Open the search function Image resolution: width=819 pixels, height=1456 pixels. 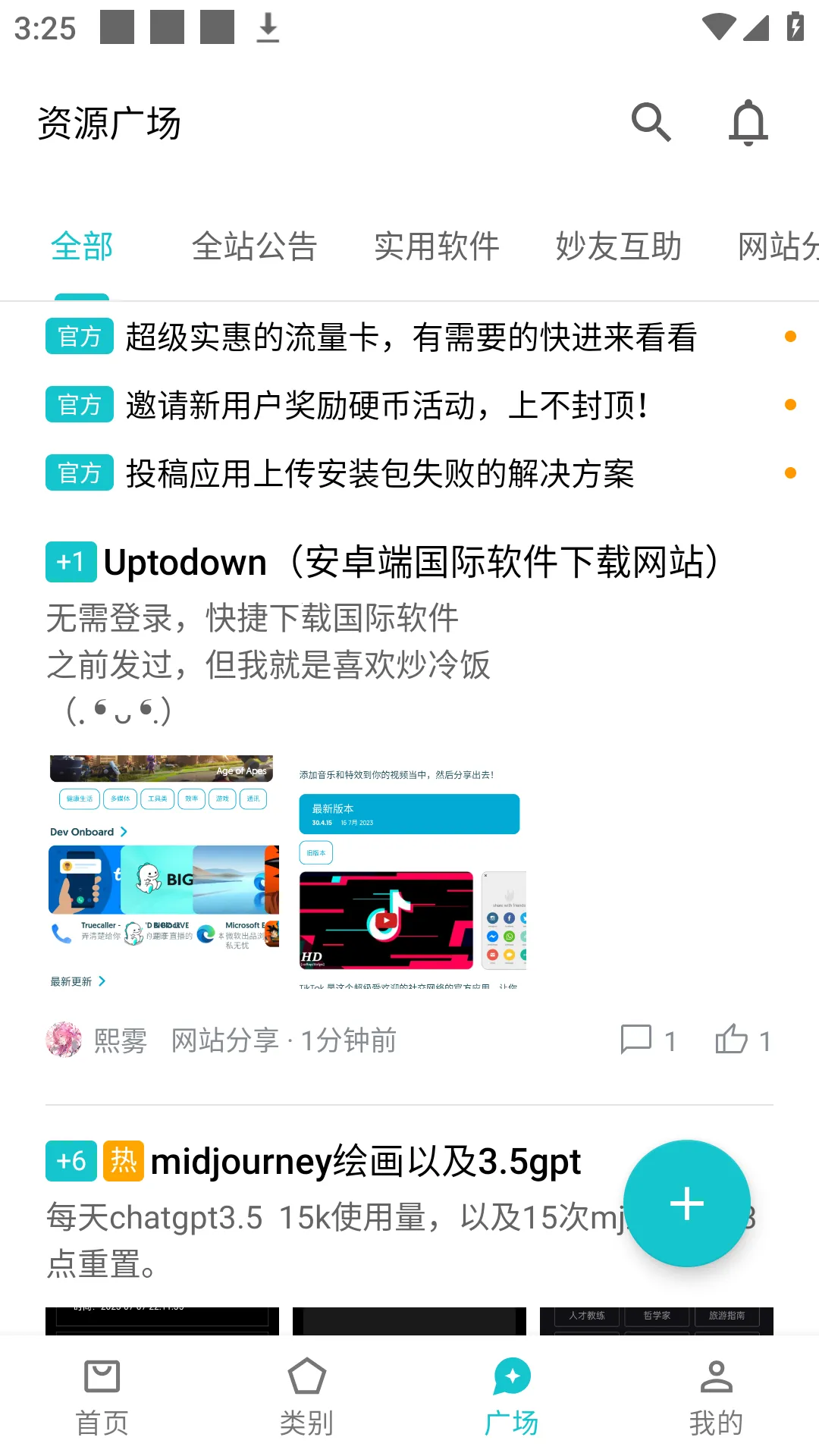point(651,122)
